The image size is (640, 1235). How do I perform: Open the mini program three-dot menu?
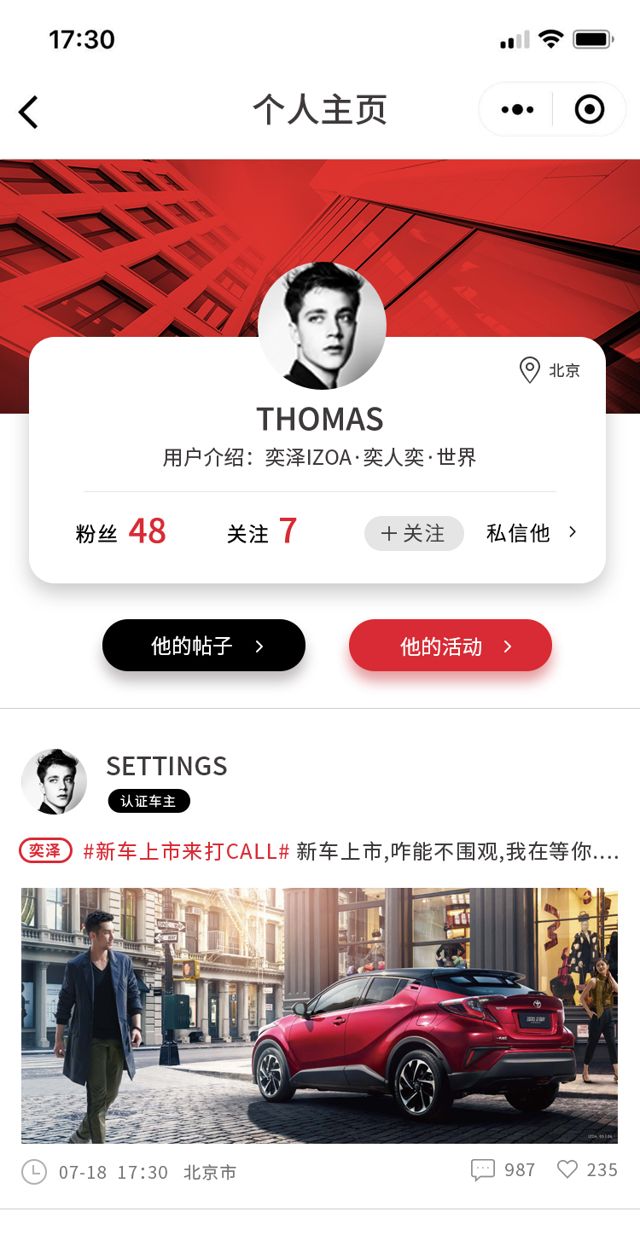pos(516,110)
